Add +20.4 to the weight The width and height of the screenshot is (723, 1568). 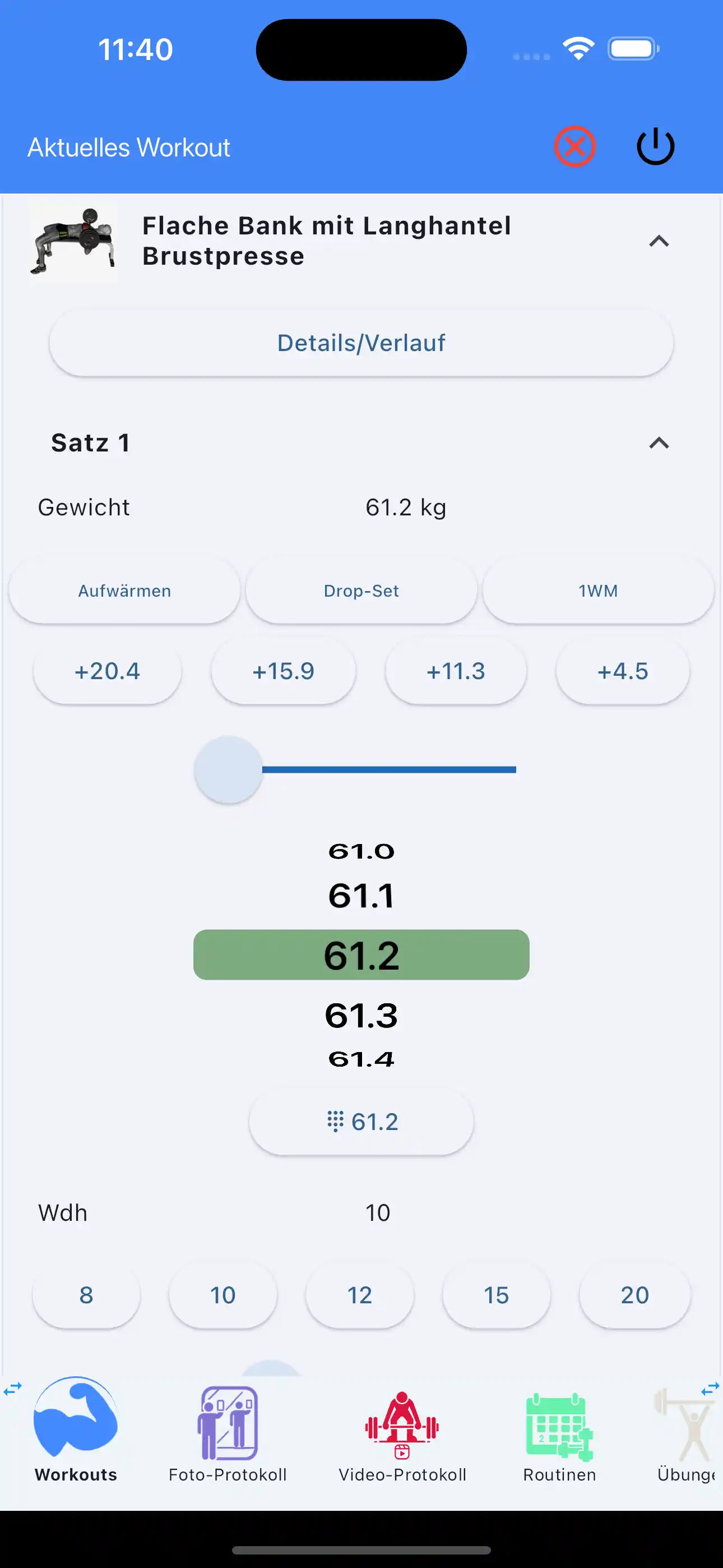pyautogui.click(x=107, y=671)
